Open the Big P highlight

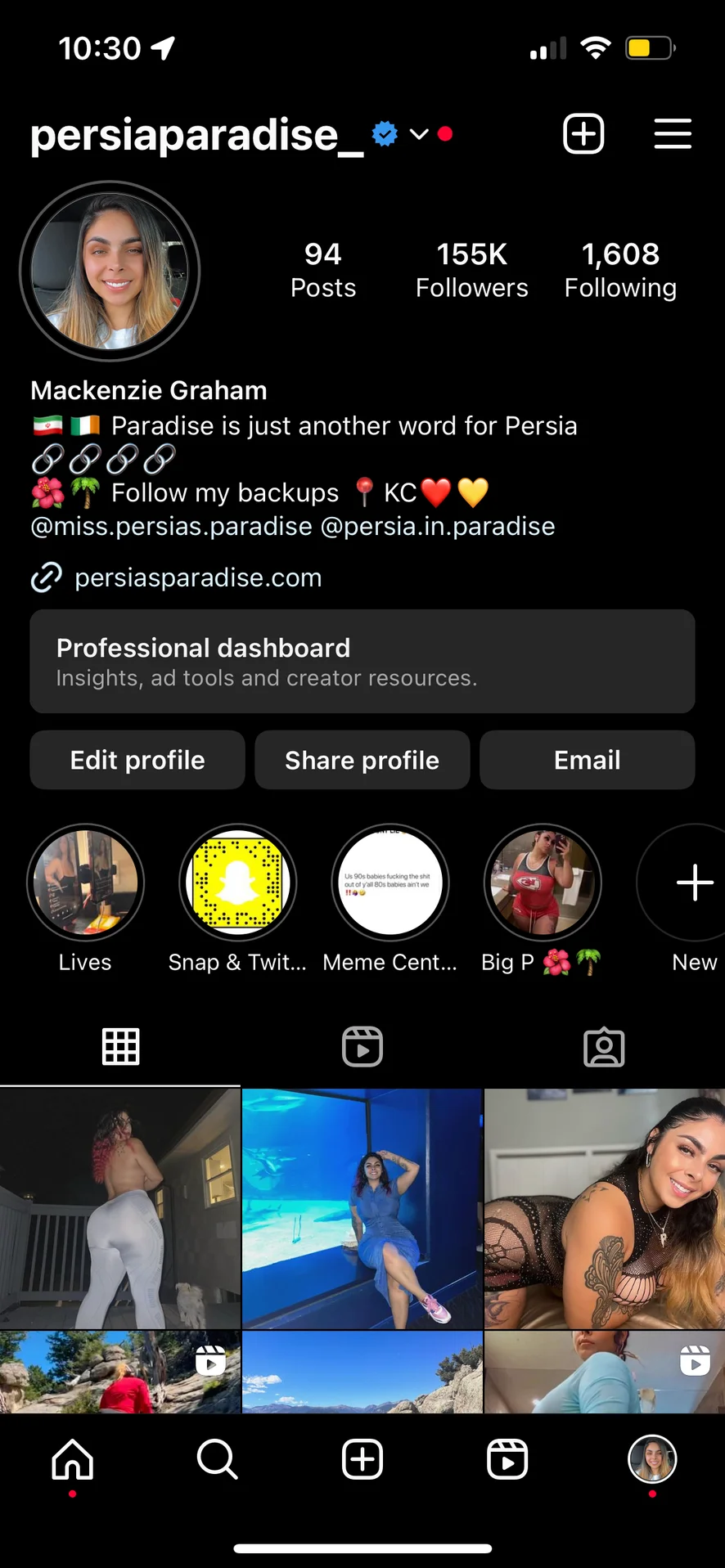point(542,883)
